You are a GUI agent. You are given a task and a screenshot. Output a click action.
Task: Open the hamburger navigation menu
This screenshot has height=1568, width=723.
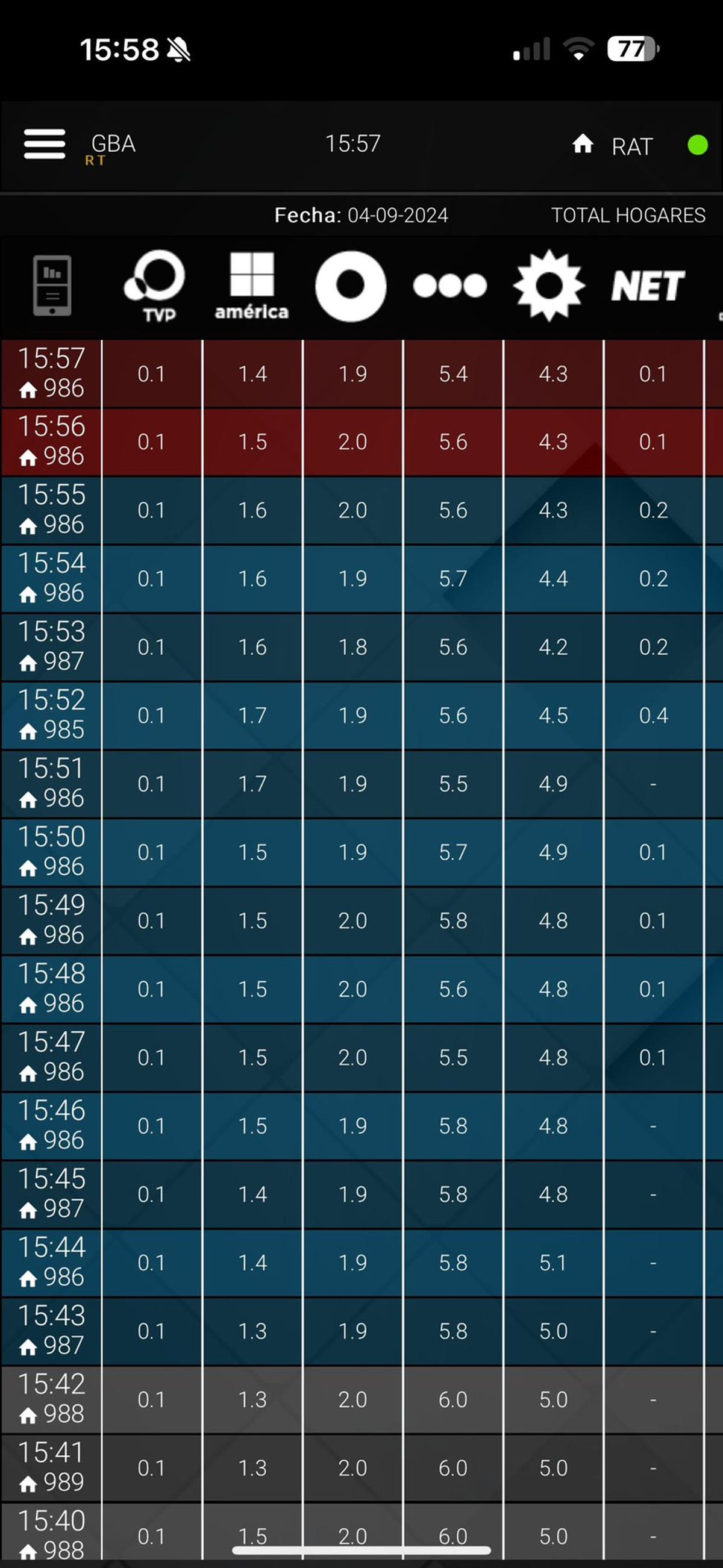[44, 145]
